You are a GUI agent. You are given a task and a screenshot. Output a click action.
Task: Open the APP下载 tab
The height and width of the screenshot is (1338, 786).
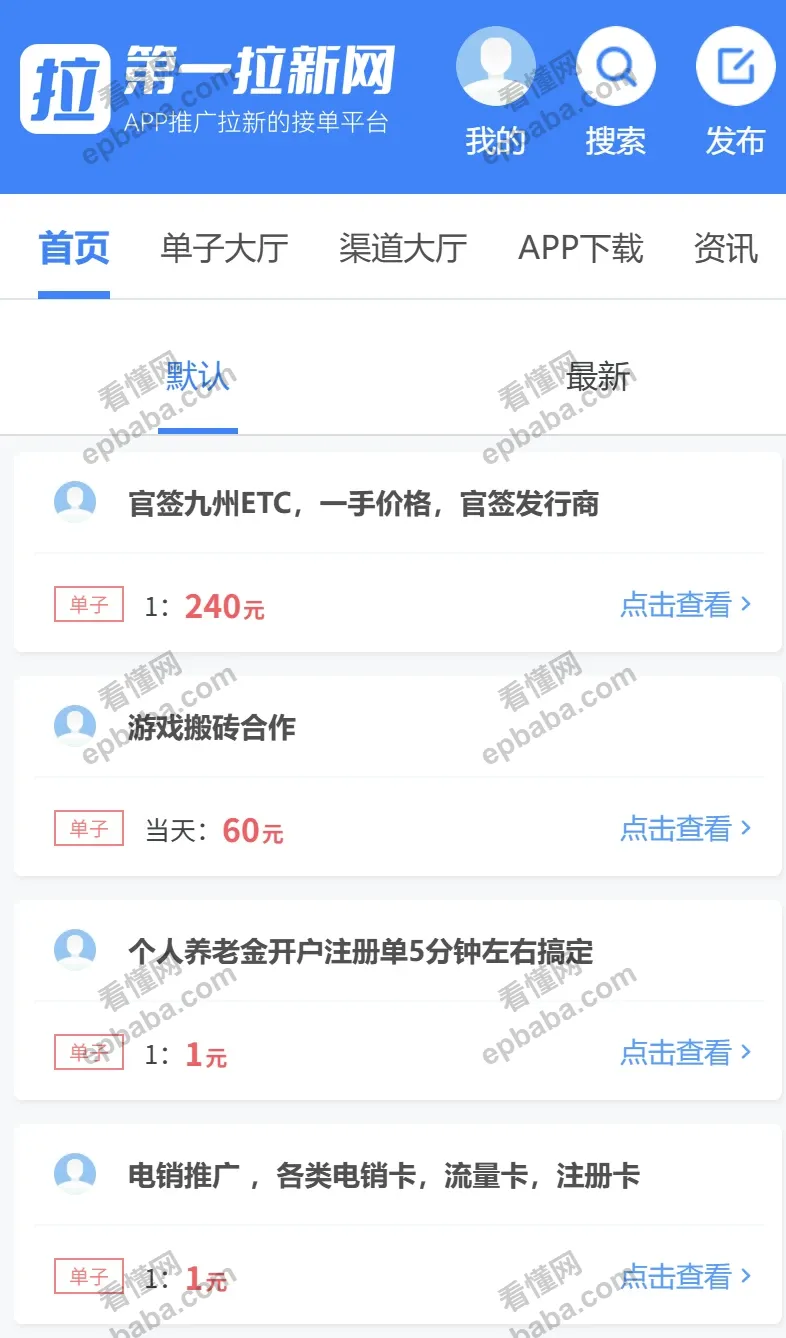point(580,248)
